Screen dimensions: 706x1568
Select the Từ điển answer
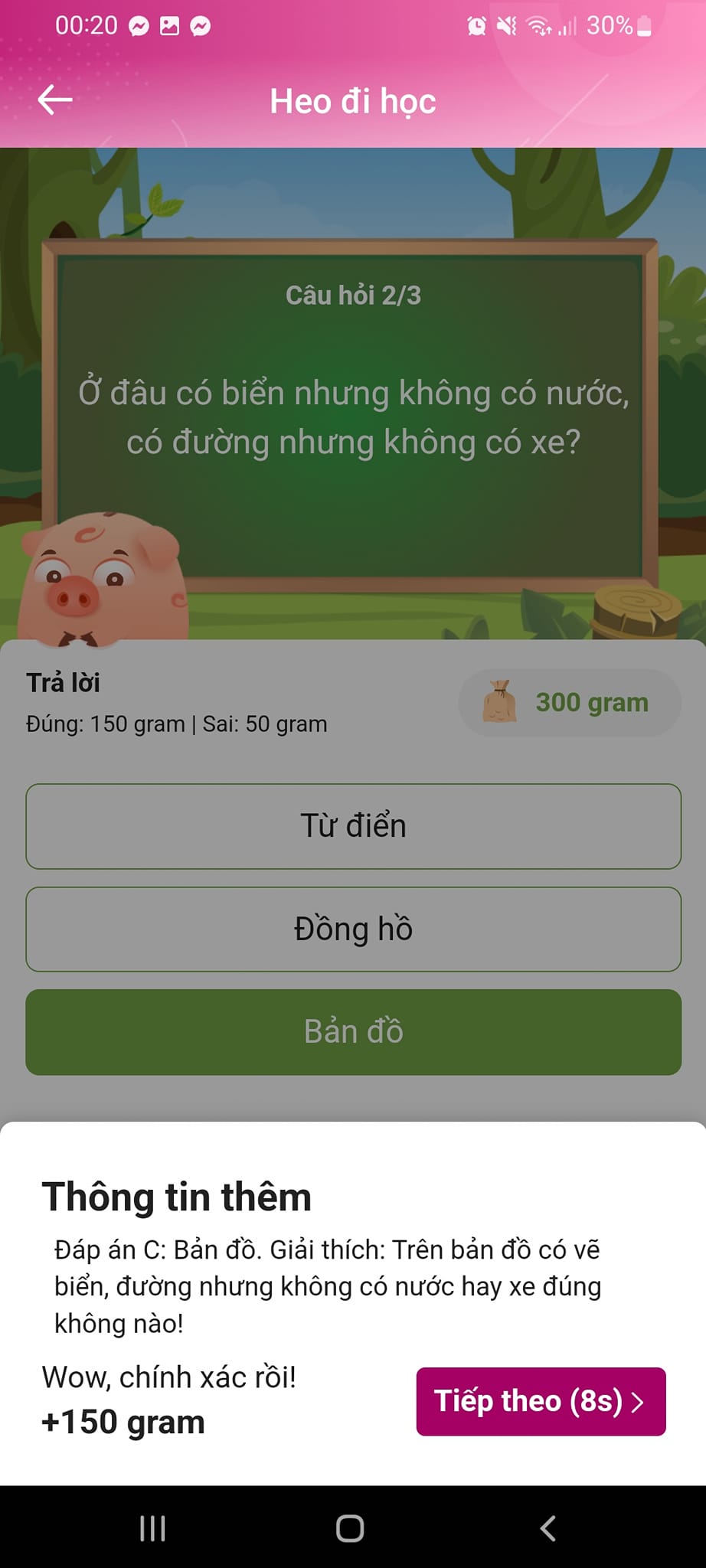[x=353, y=826]
